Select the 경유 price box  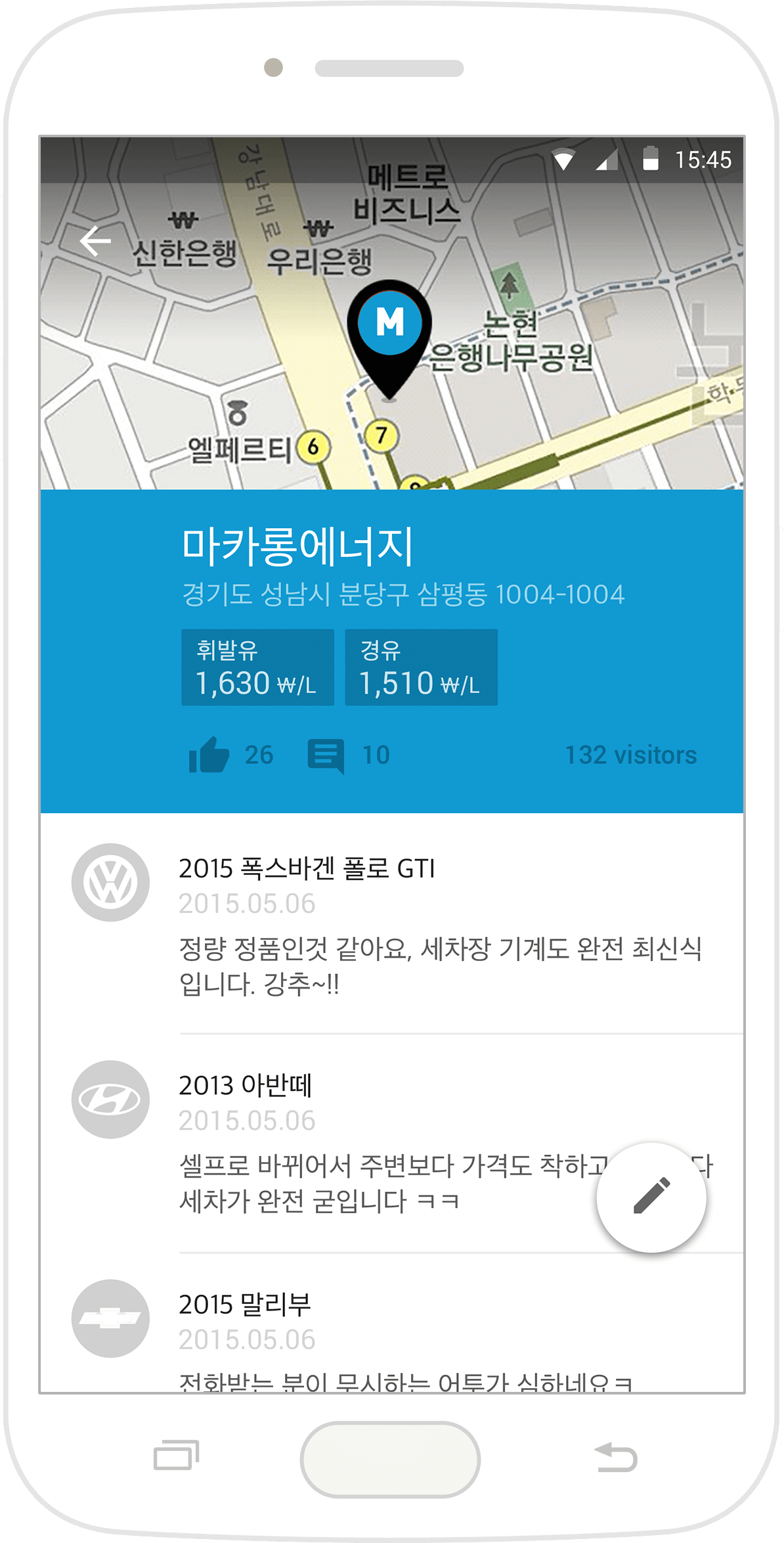[421, 667]
